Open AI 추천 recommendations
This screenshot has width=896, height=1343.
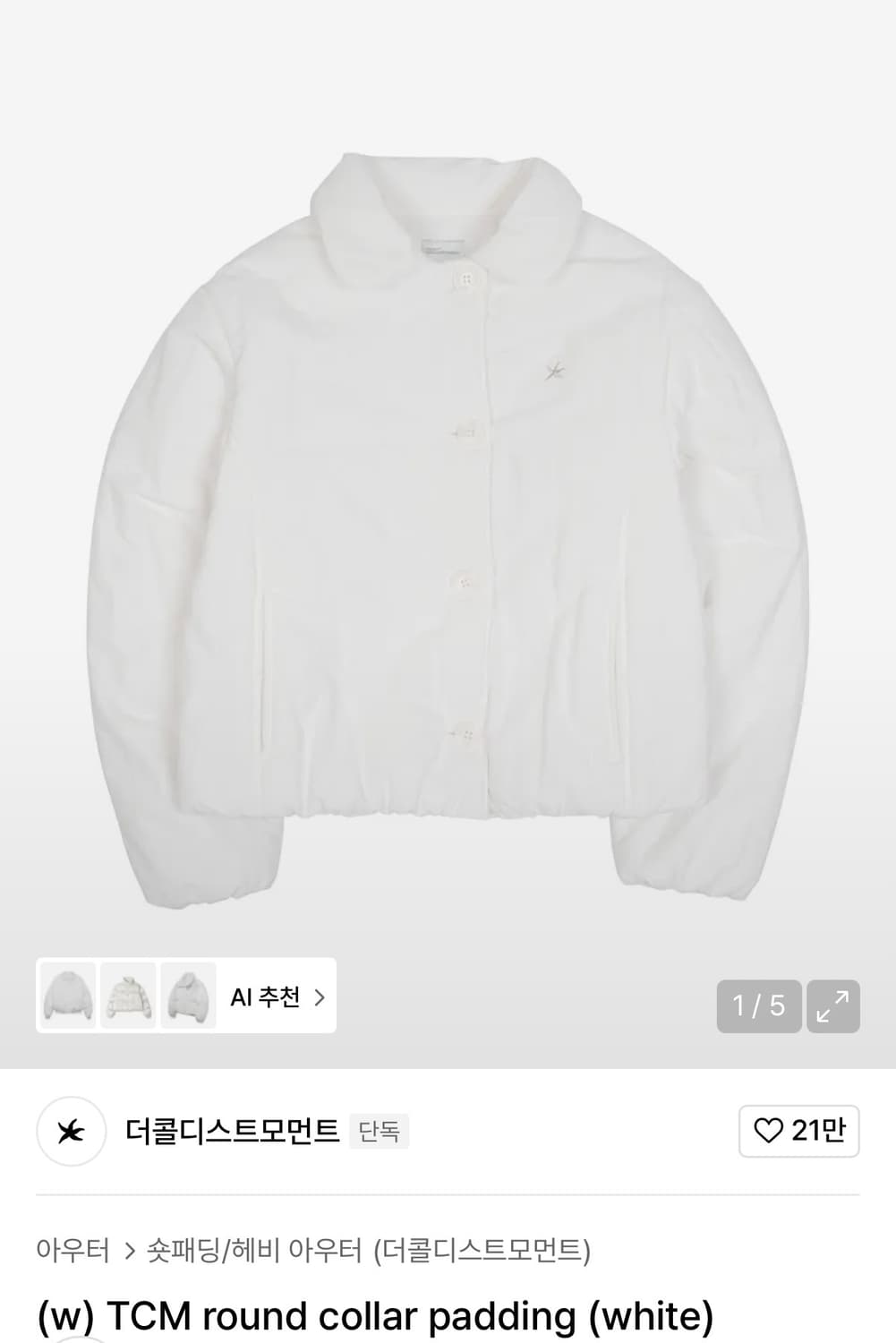(x=277, y=997)
